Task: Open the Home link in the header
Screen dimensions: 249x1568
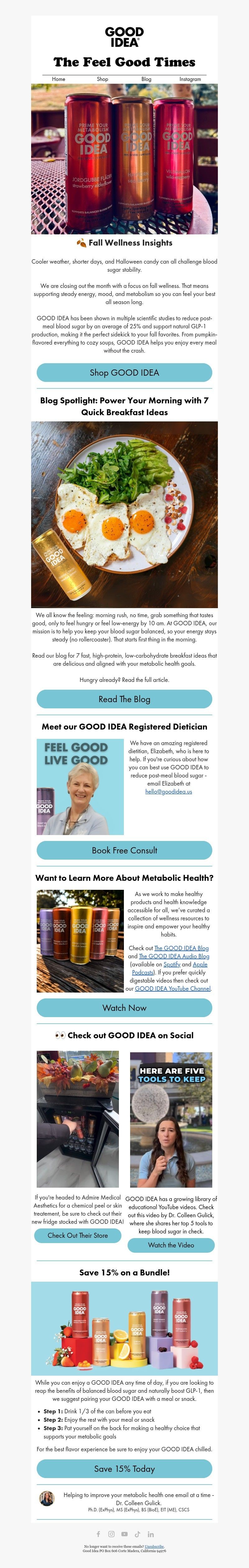Action: (x=59, y=79)
